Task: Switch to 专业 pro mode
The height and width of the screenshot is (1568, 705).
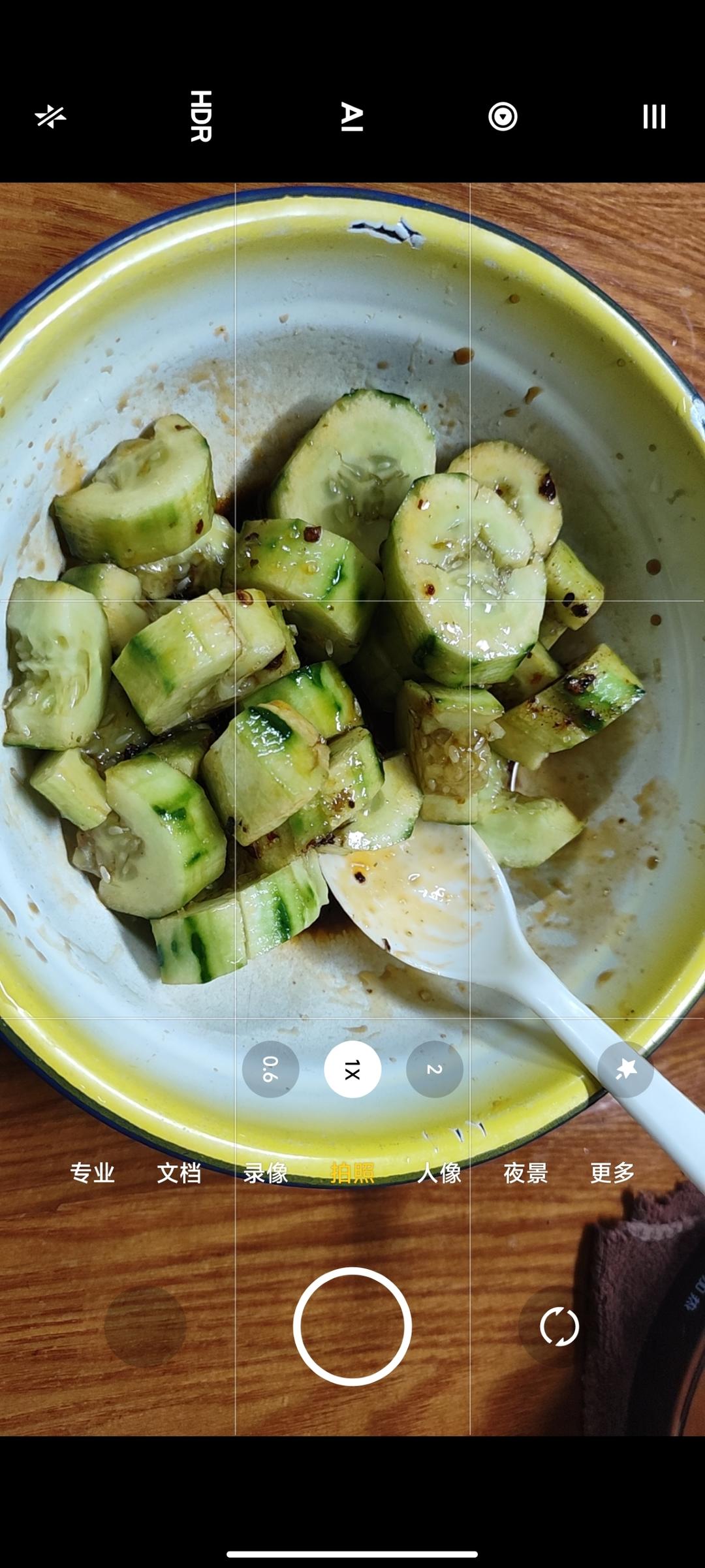Action: click(92, 1173)
